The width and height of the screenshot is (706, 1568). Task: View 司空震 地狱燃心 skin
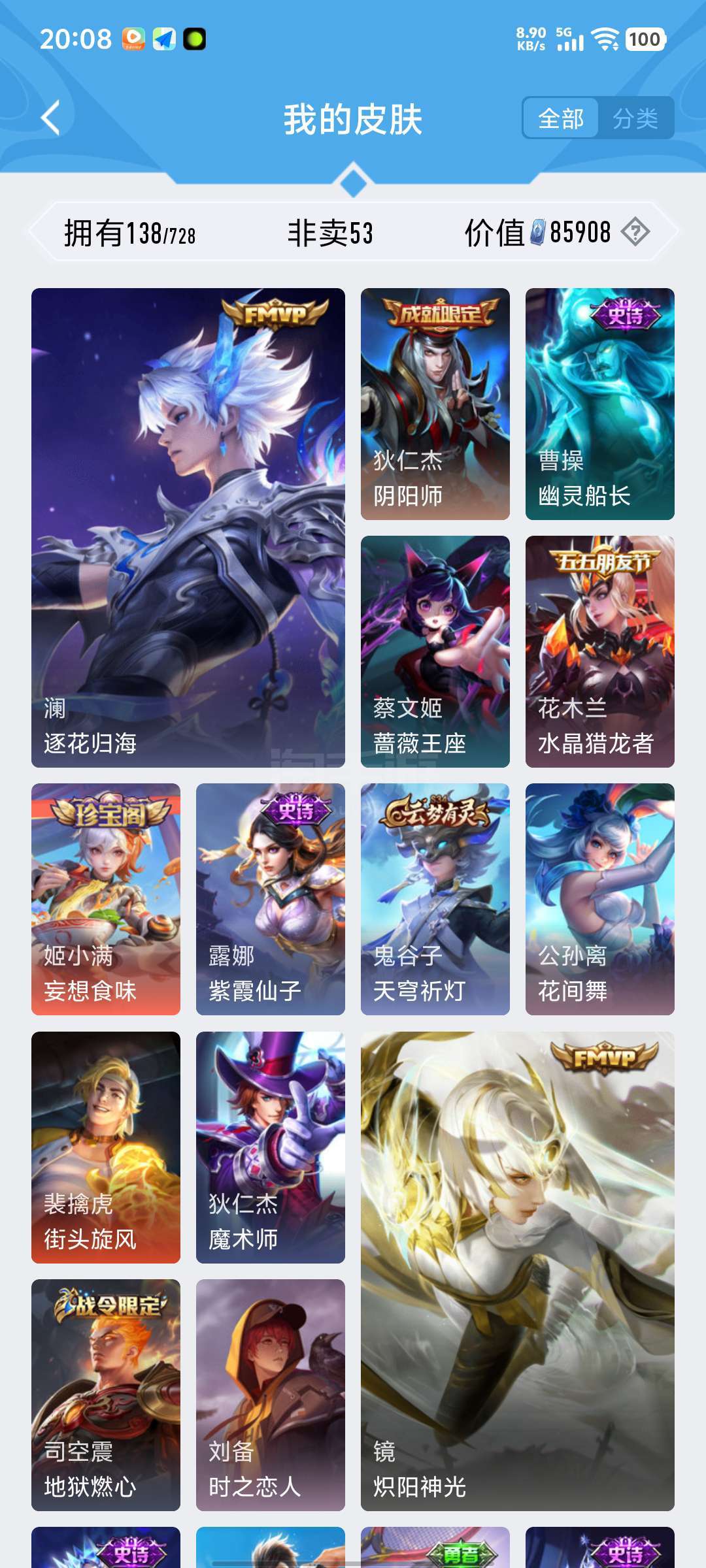(106, 1395)
